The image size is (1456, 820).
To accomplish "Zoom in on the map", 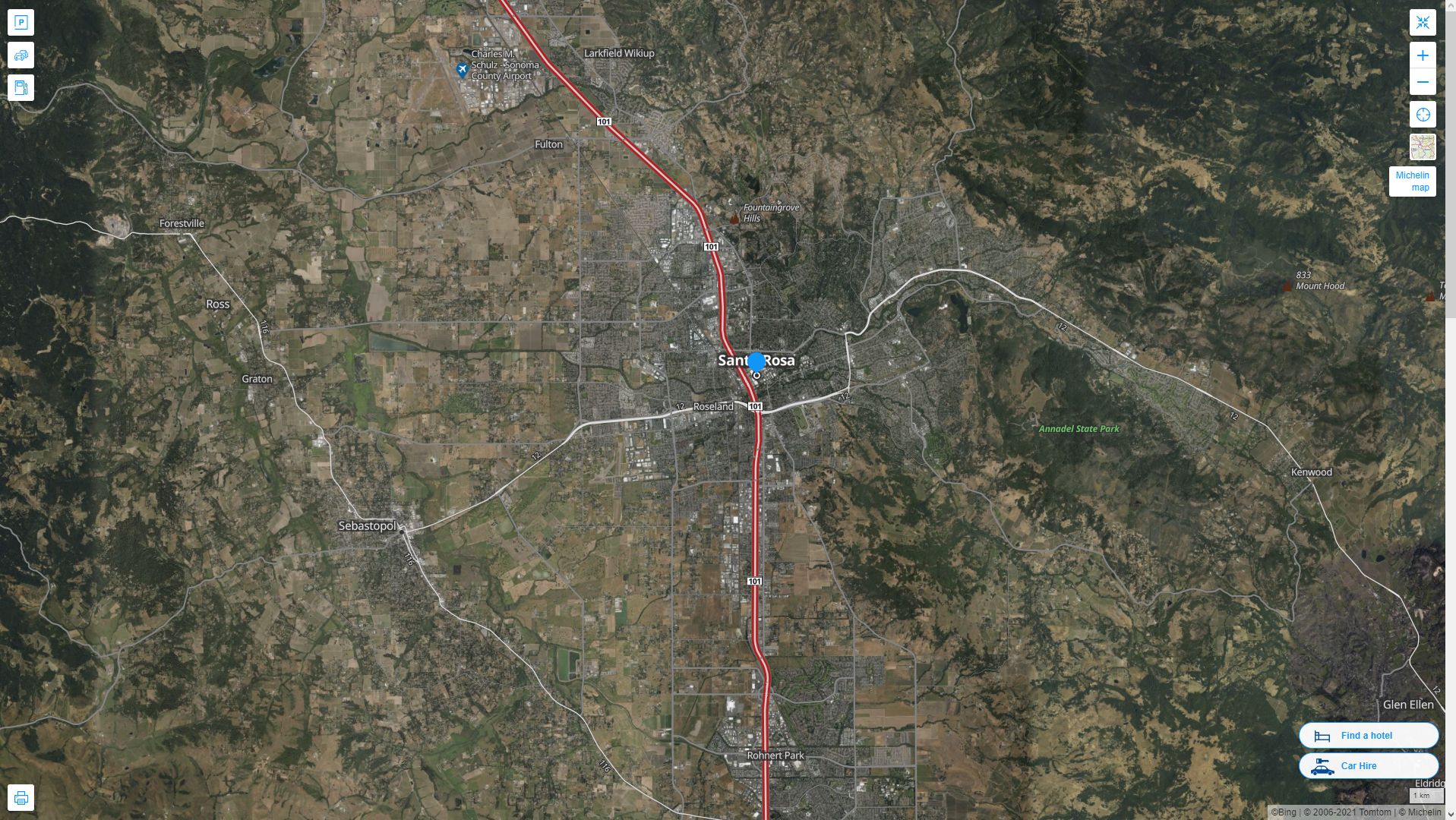I will tap(1423, 55).
